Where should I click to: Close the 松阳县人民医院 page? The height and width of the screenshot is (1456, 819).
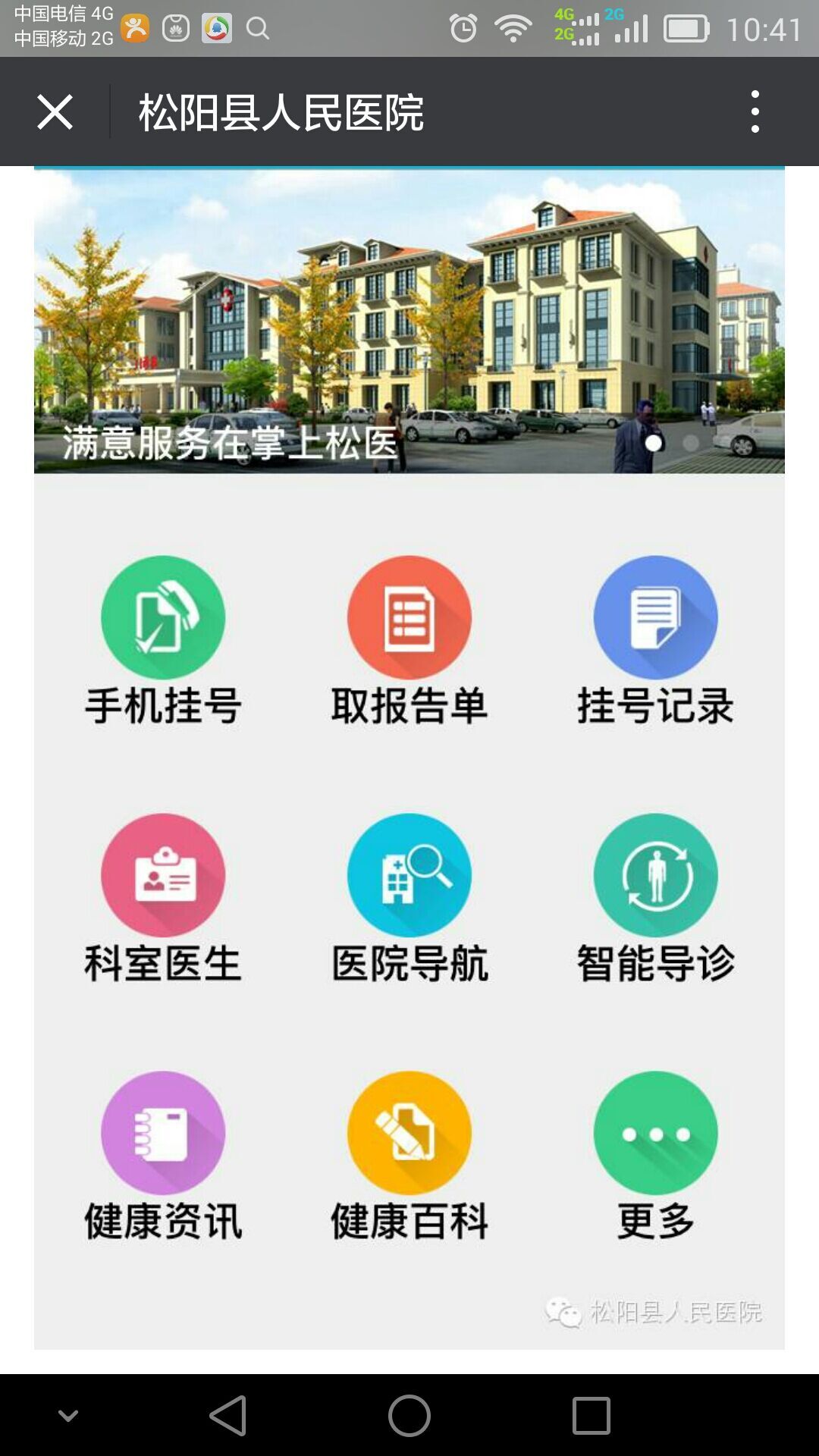[x=55, y=112]
